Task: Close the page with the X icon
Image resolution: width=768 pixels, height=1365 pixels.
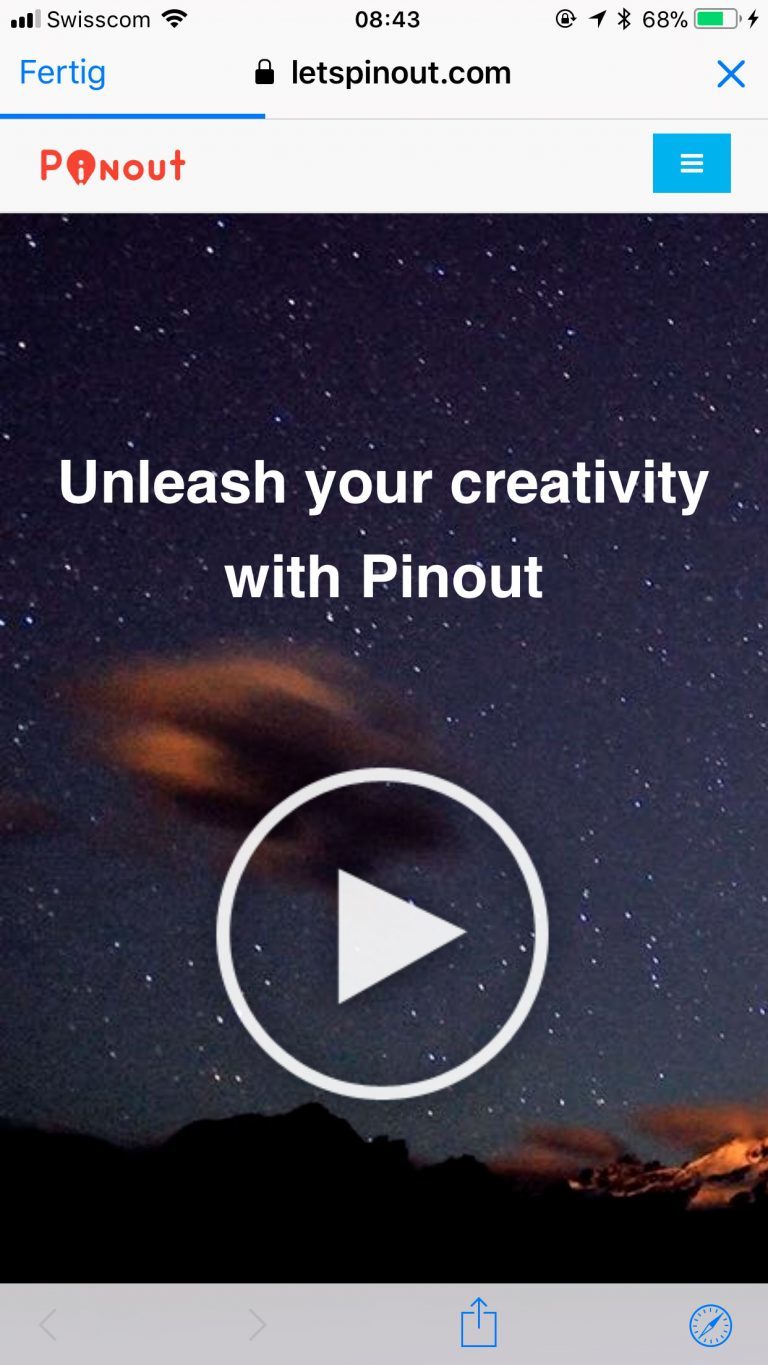Action: pyautogui.click(x=730, y=73)
